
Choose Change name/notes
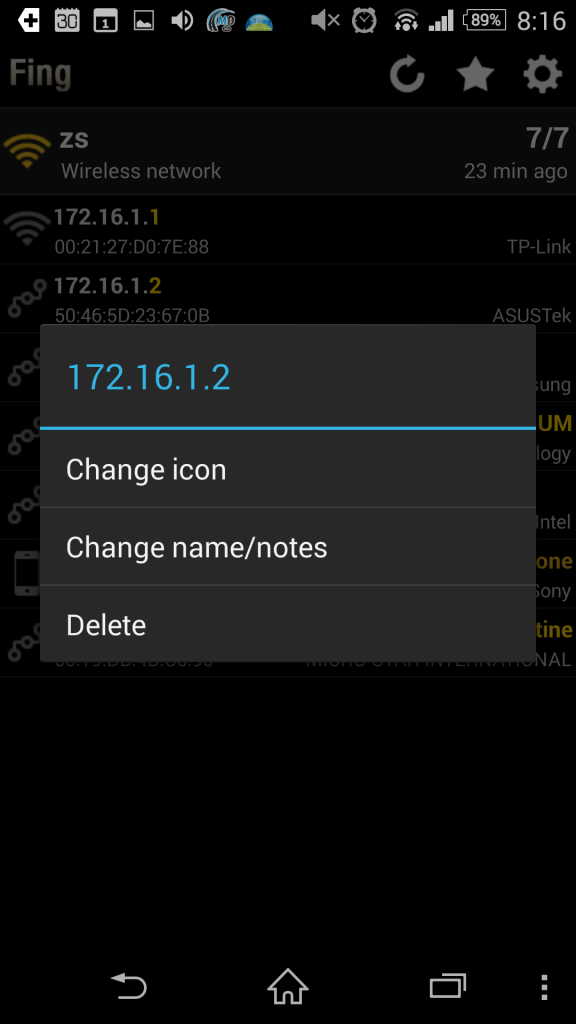click(x=287, y=547)
